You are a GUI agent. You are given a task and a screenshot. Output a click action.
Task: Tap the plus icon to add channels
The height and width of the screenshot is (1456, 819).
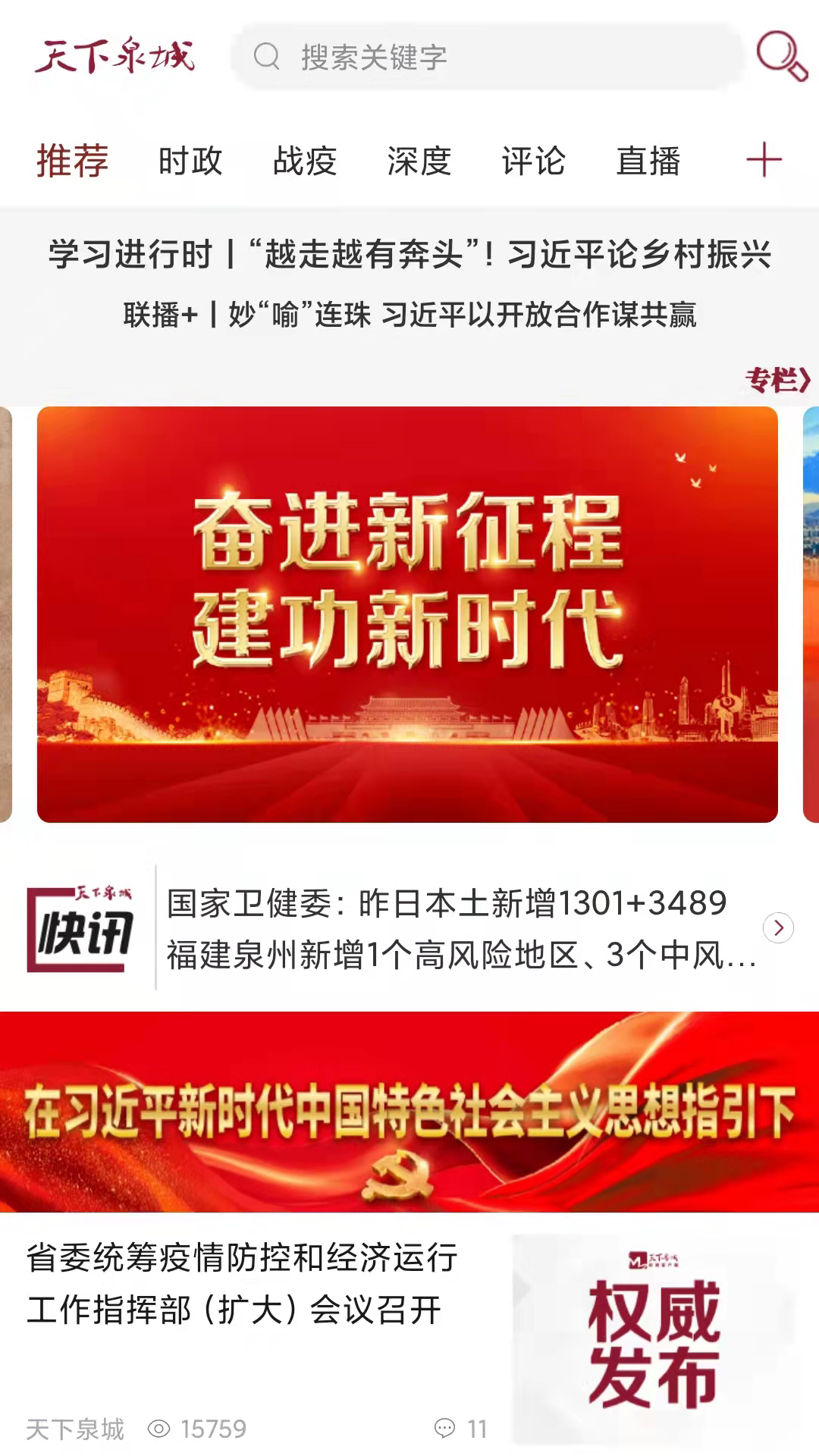coord(764,160)
